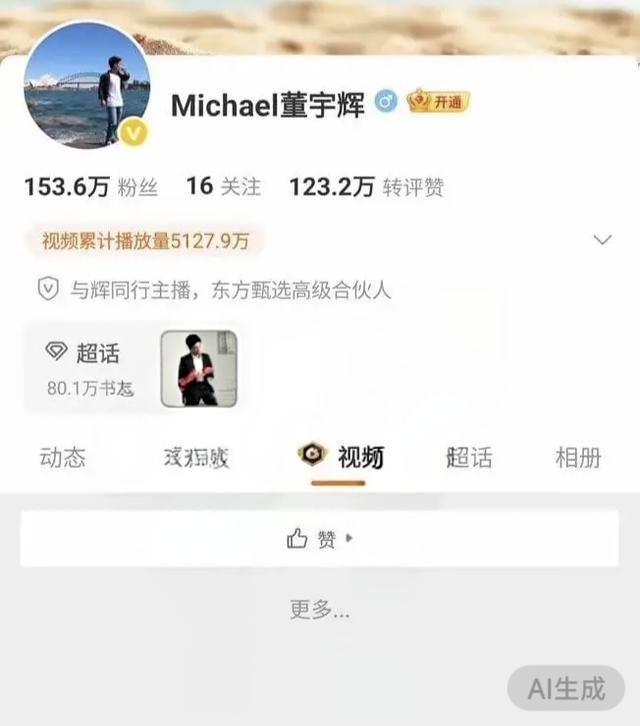Tap 更多... to load more
640x726 pixels.
coord(320,609)
